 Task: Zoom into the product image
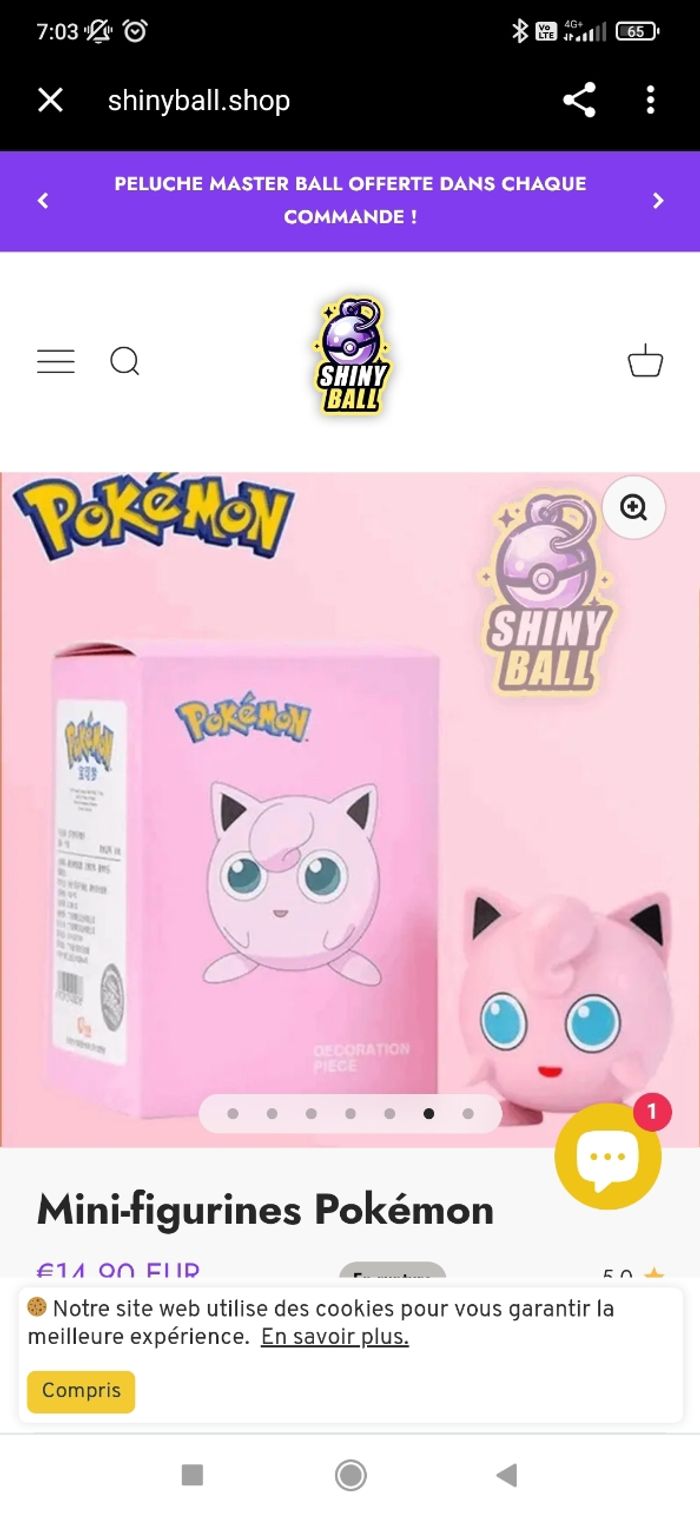pyautogui.click(x=634, y=508)
